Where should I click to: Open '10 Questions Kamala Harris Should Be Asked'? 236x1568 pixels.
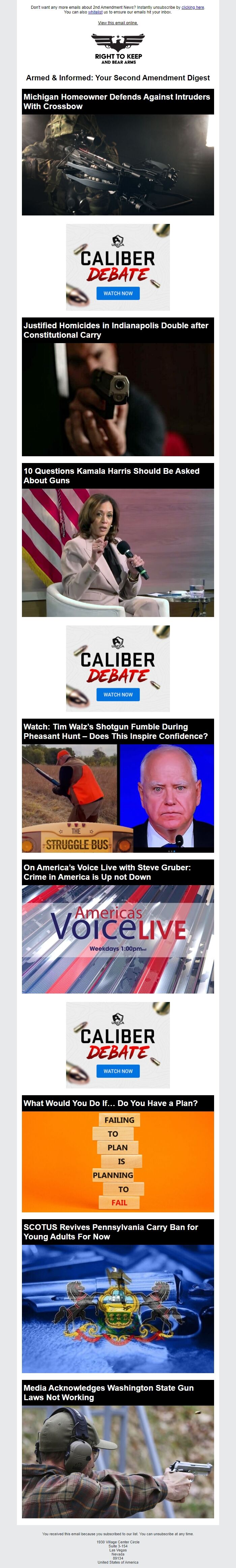(x=112, y=475)
